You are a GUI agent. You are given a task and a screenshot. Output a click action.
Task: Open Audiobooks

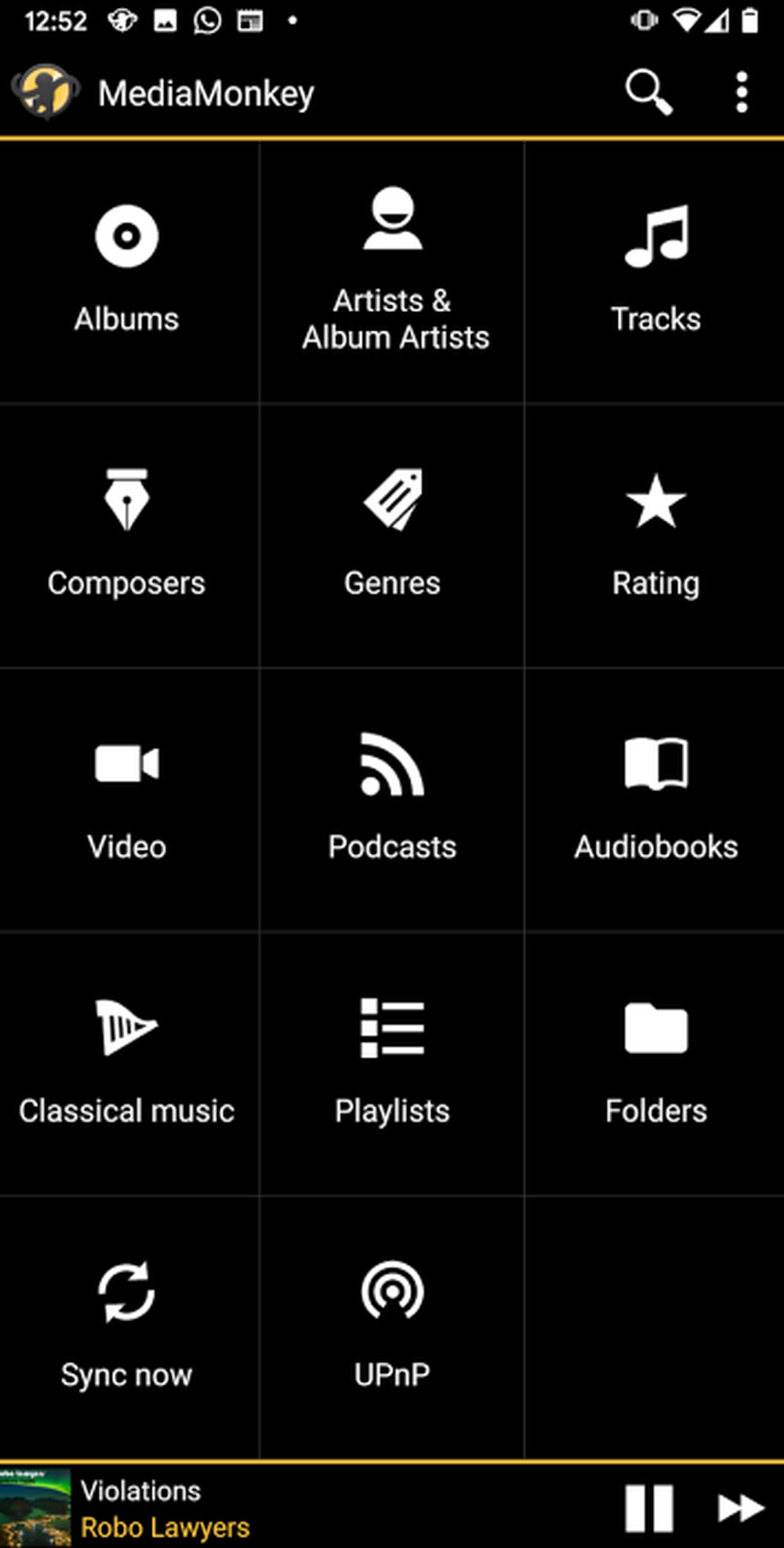(x=656, y=798)
